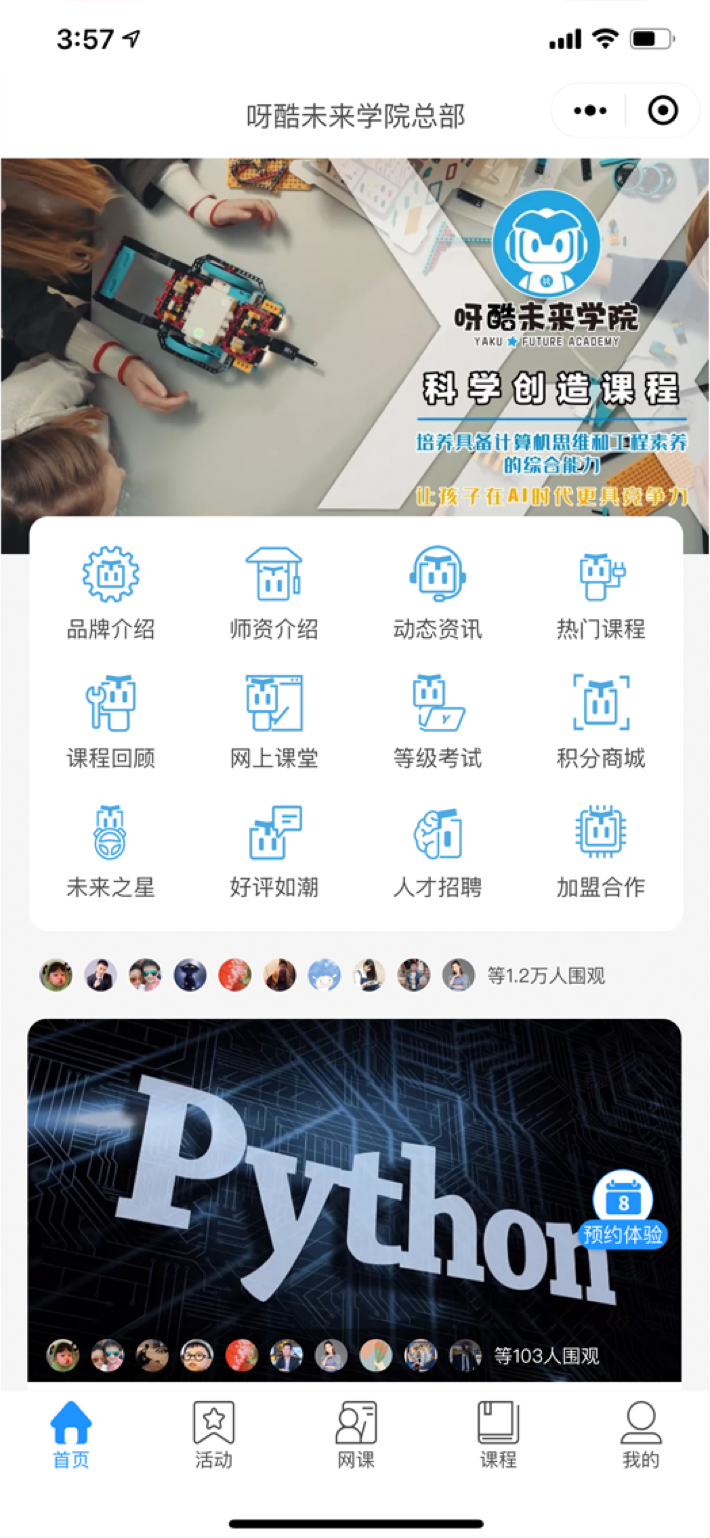Image resolution: width=710 pixels, height=1538 pixels.
Task: Browse 热门课程 popular courses
Action: pyautogui.click(x=600, y=594)
